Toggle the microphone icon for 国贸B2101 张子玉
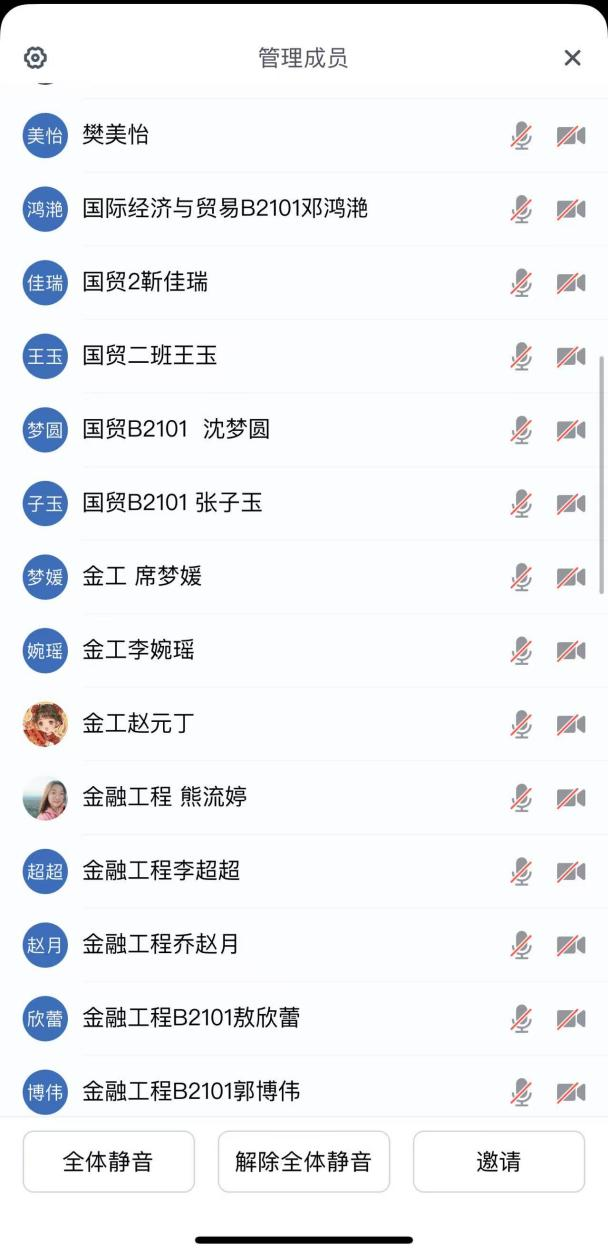 (x=521, y=503)
